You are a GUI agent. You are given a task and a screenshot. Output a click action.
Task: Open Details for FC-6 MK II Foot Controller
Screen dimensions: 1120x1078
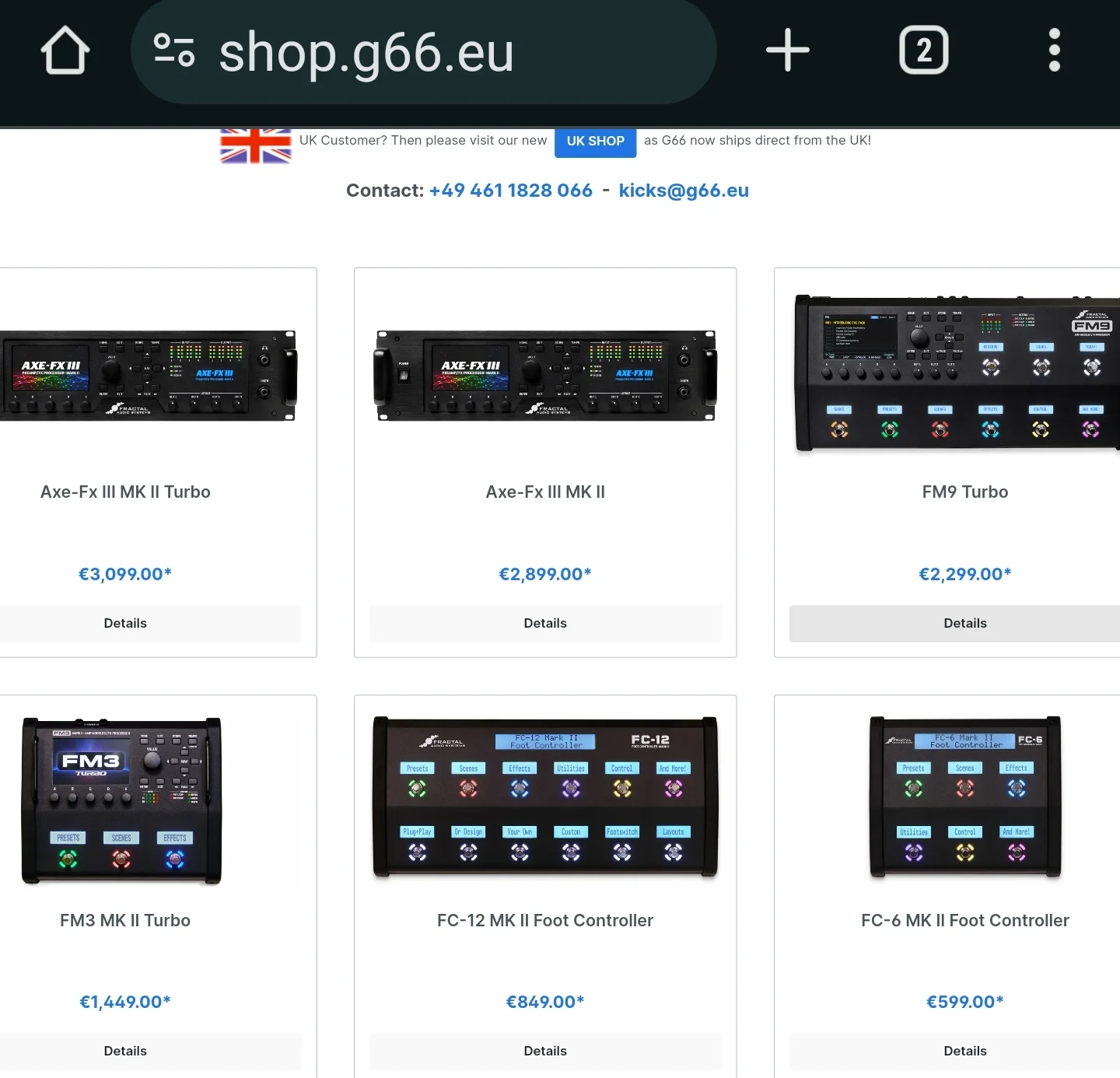coord(964,1051)
